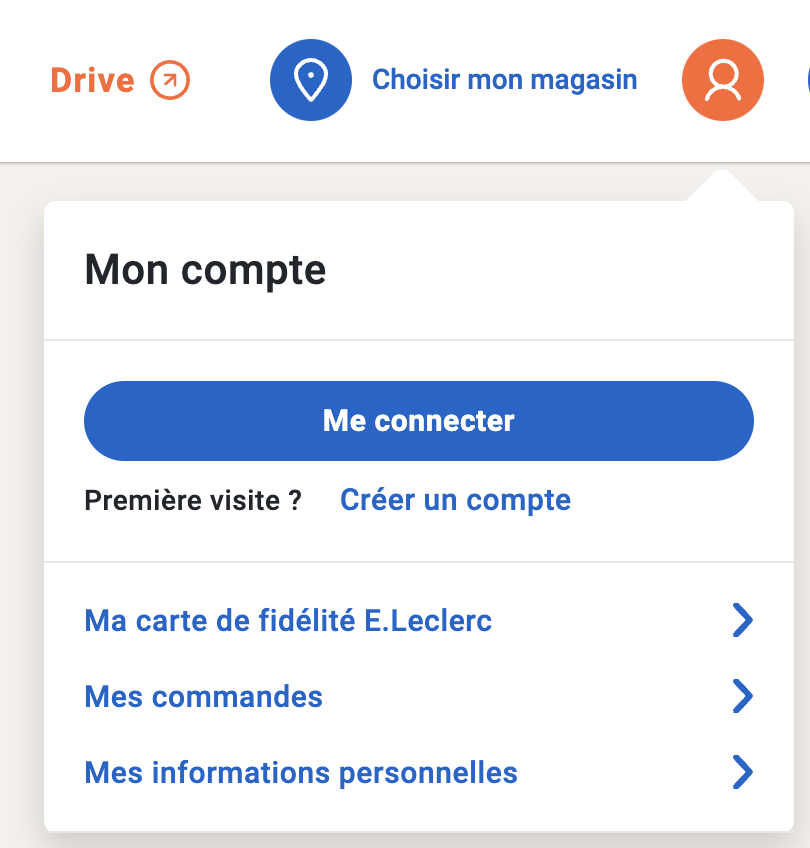Tap the Me connecter button
The image size is (810, 848).
[418, 421]
